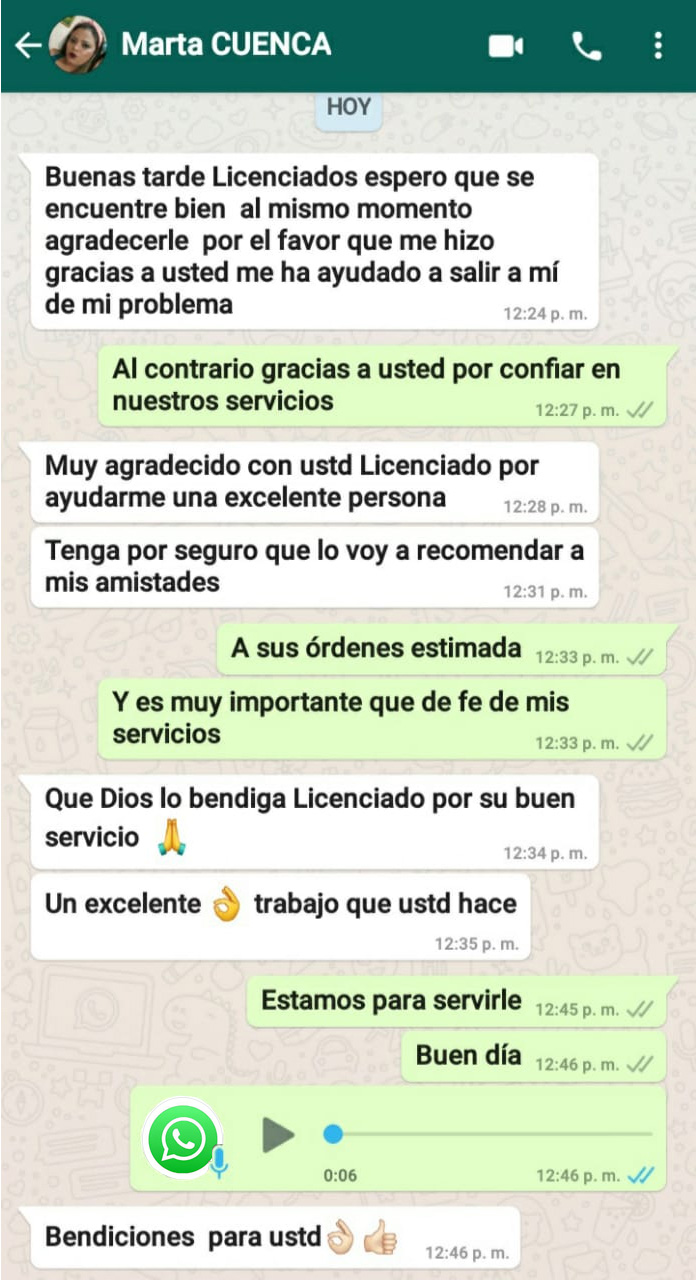Play the 0:06 voice message
The height and width of the screenshot is (1280, 696).
pos(278,1134)
